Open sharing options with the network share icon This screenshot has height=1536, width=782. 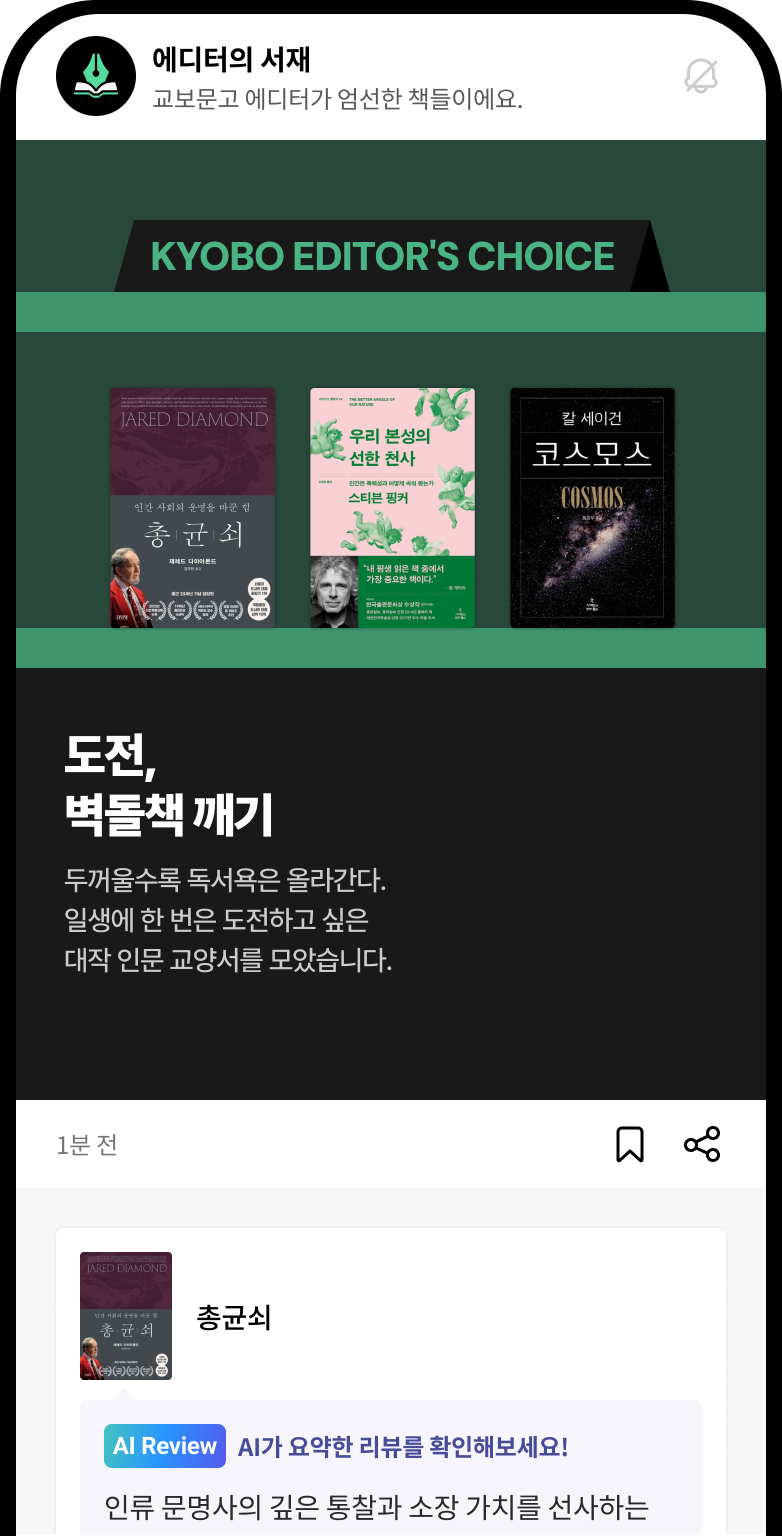(x=701, y=1144)
